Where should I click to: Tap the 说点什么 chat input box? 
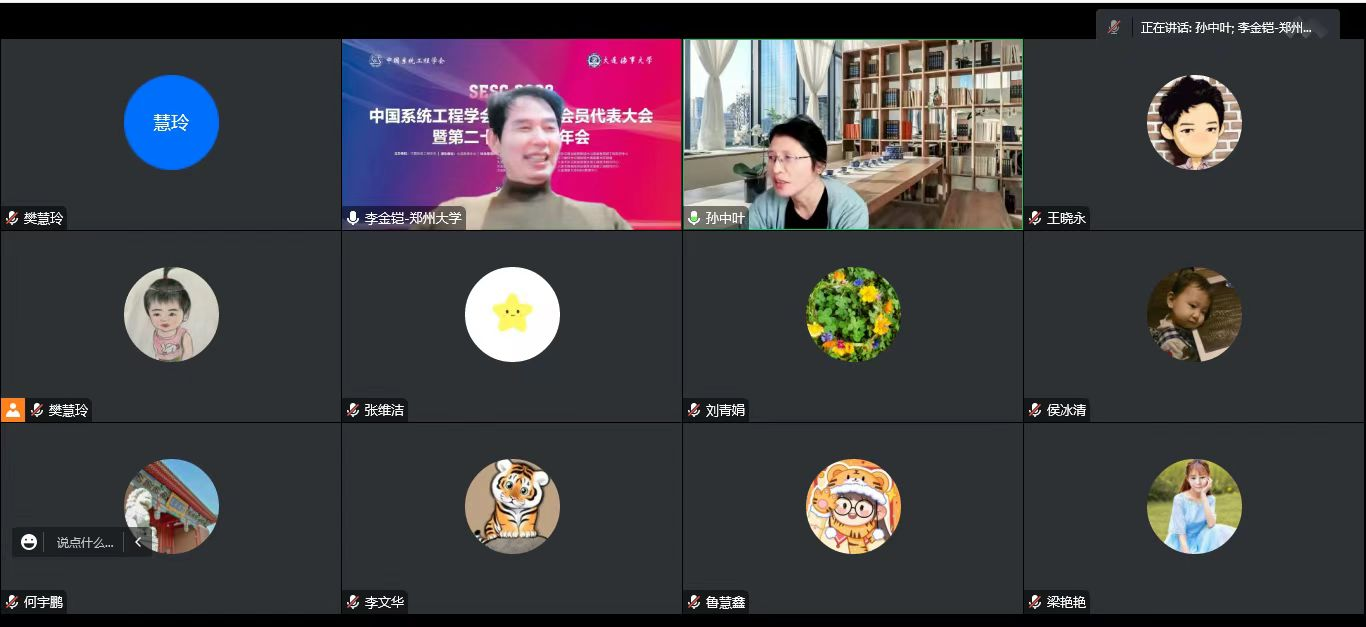[84, 542]
